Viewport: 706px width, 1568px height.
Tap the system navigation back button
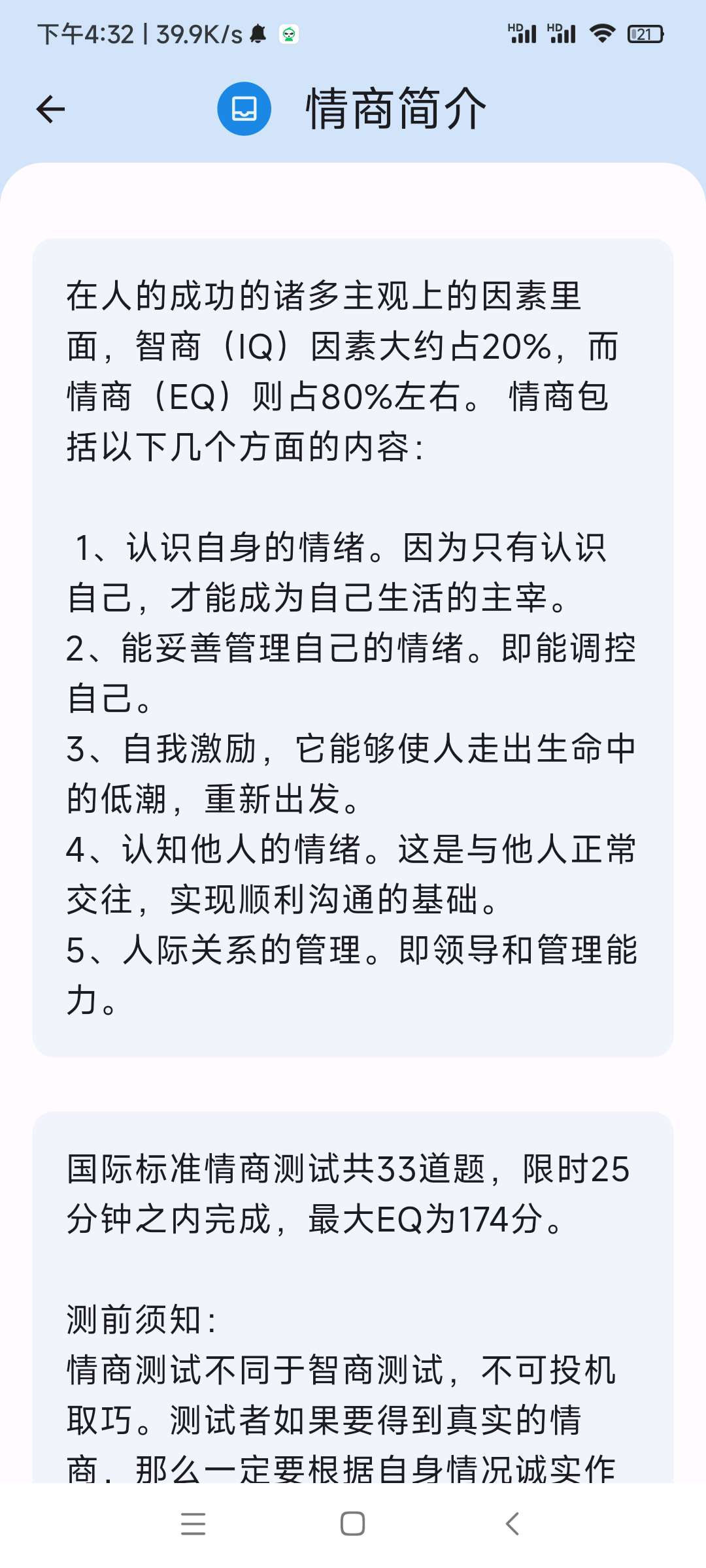[x=513, y=1524]
